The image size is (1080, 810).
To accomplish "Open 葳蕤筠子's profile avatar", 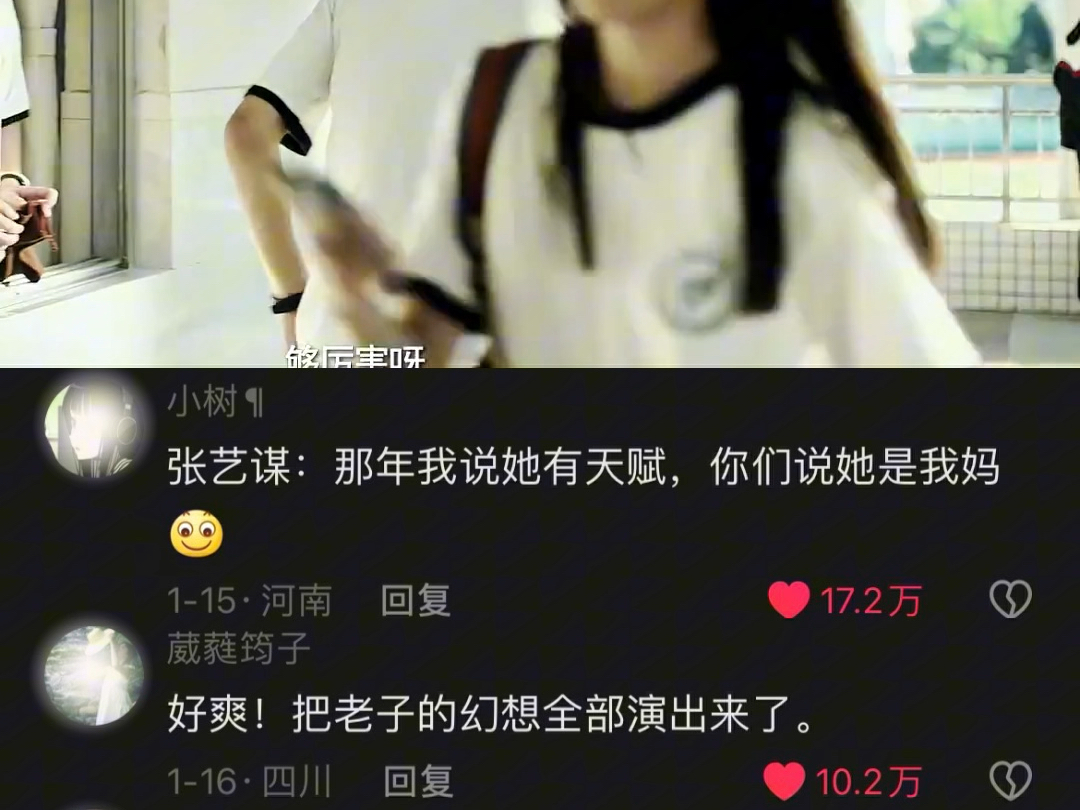I will (94, 676).
